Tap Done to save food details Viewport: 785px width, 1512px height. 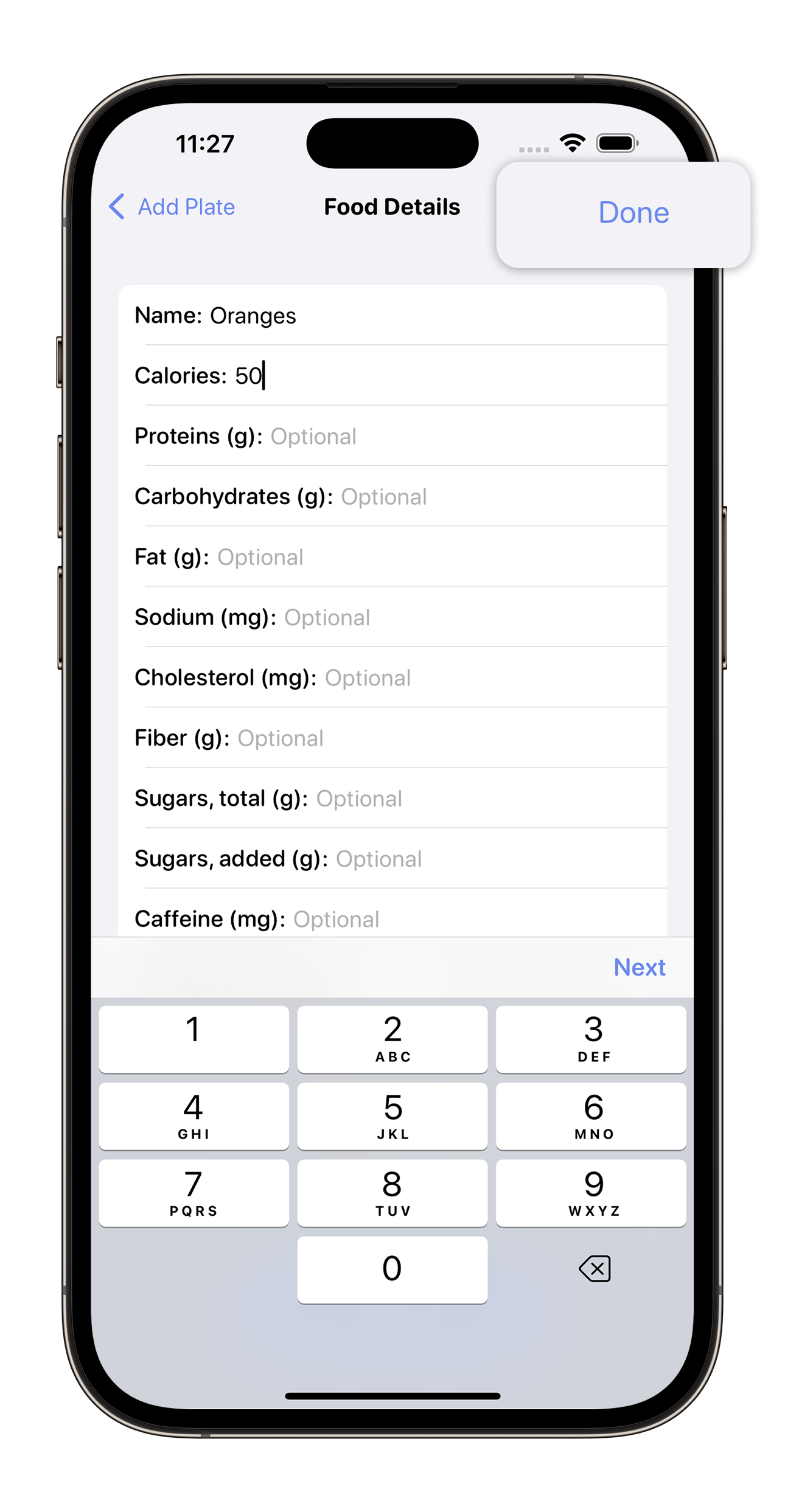click(x=633, y=213)
